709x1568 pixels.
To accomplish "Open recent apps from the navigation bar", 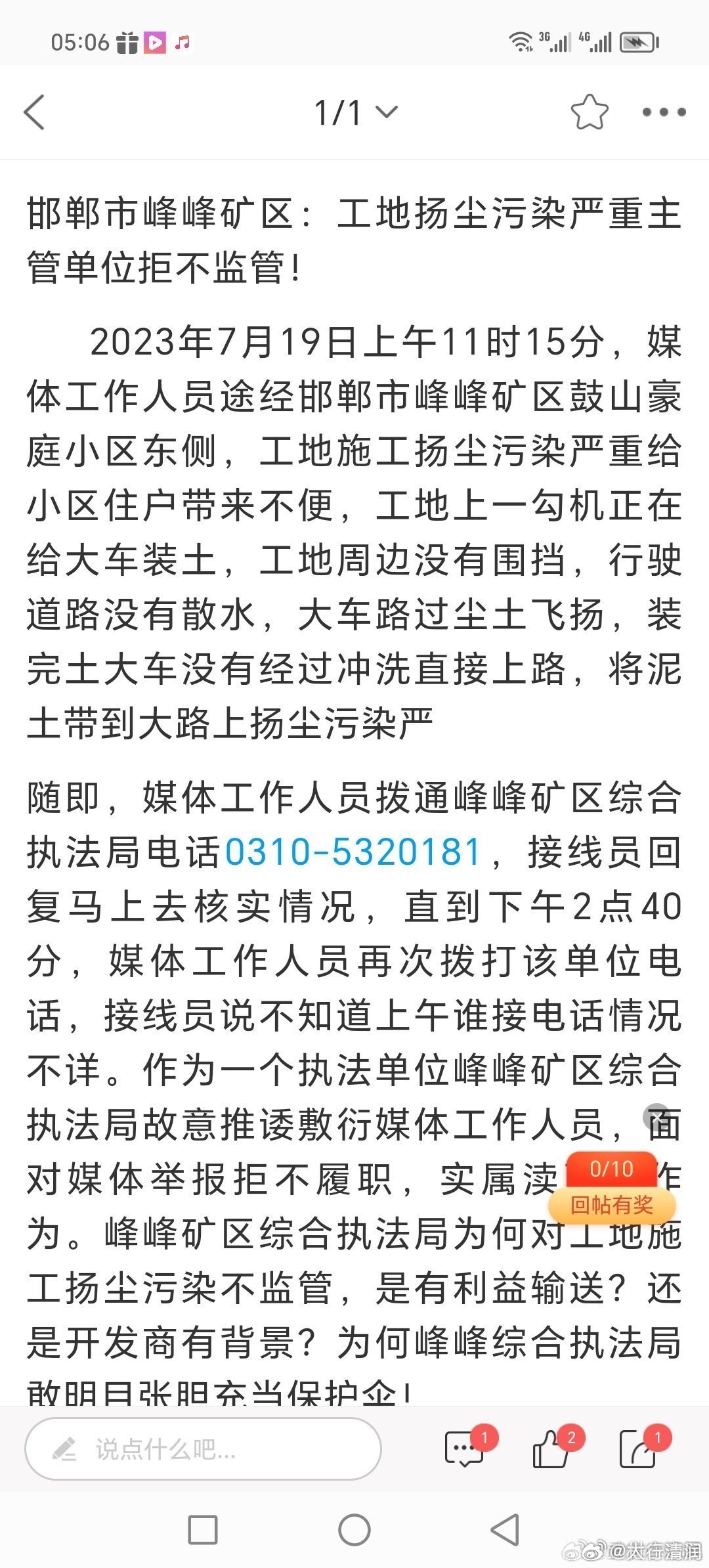I will pyautogui.click(x=203, y=1530).
